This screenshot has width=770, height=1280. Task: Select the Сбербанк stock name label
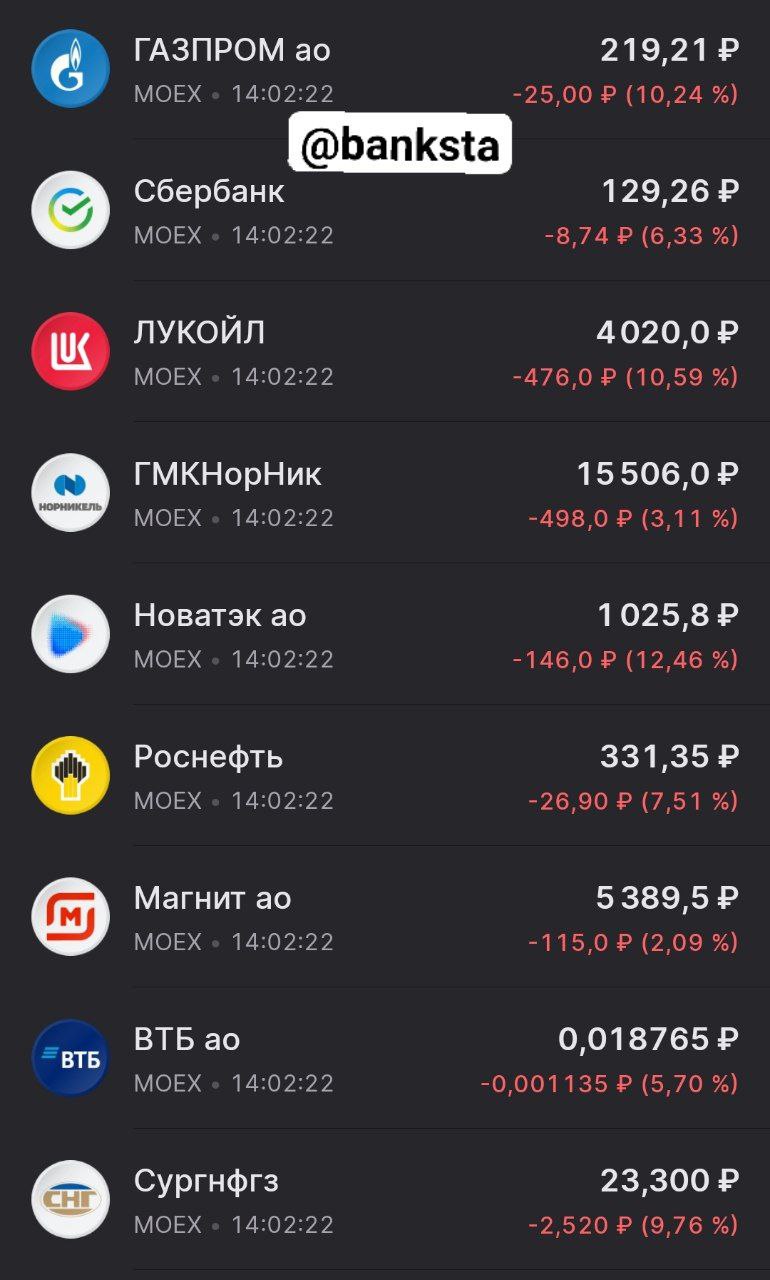209,191
